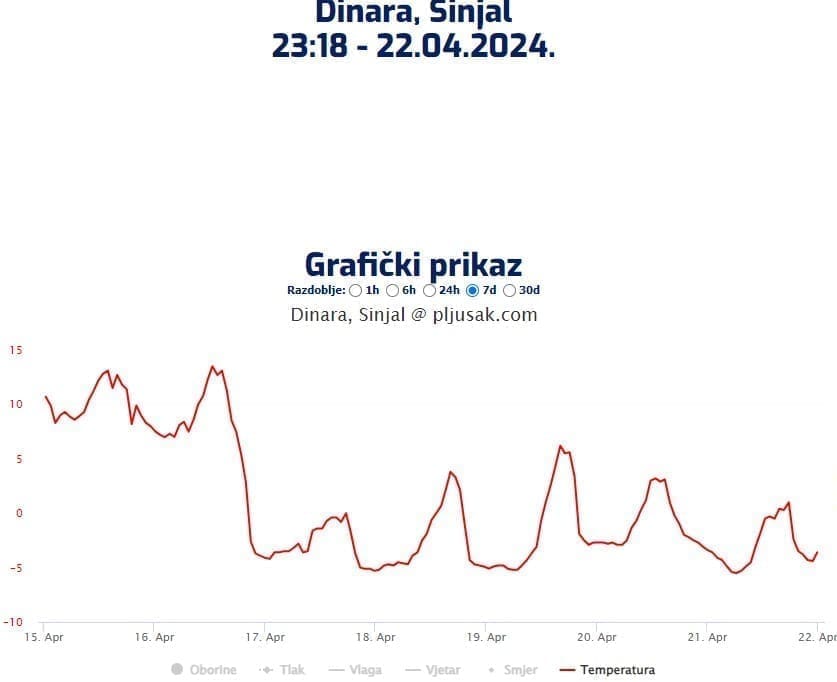The image size is (837, 682).
Task: Select the 6h period option
Action: pos(392,291)
